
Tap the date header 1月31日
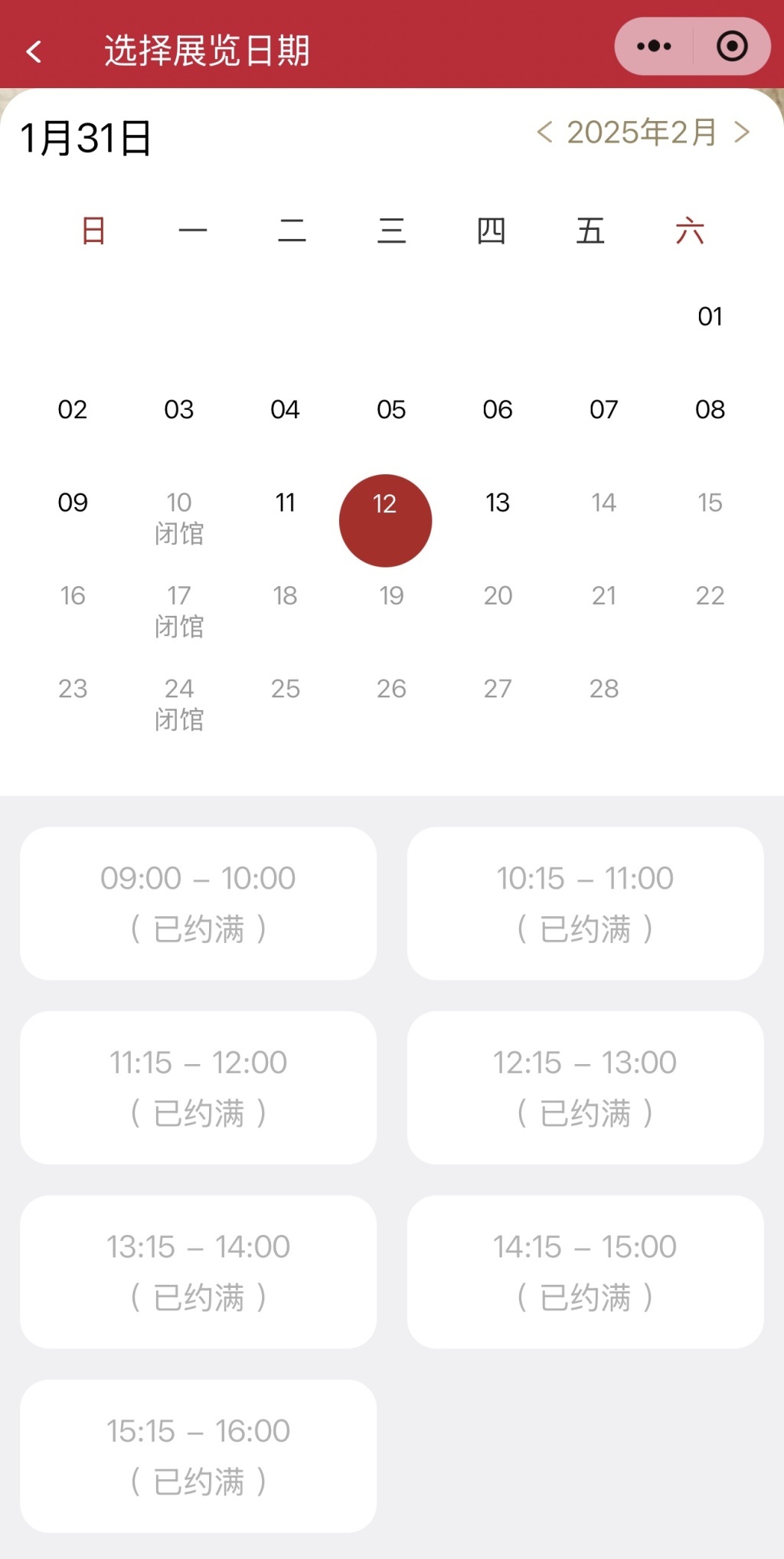(x=86, y=139)
